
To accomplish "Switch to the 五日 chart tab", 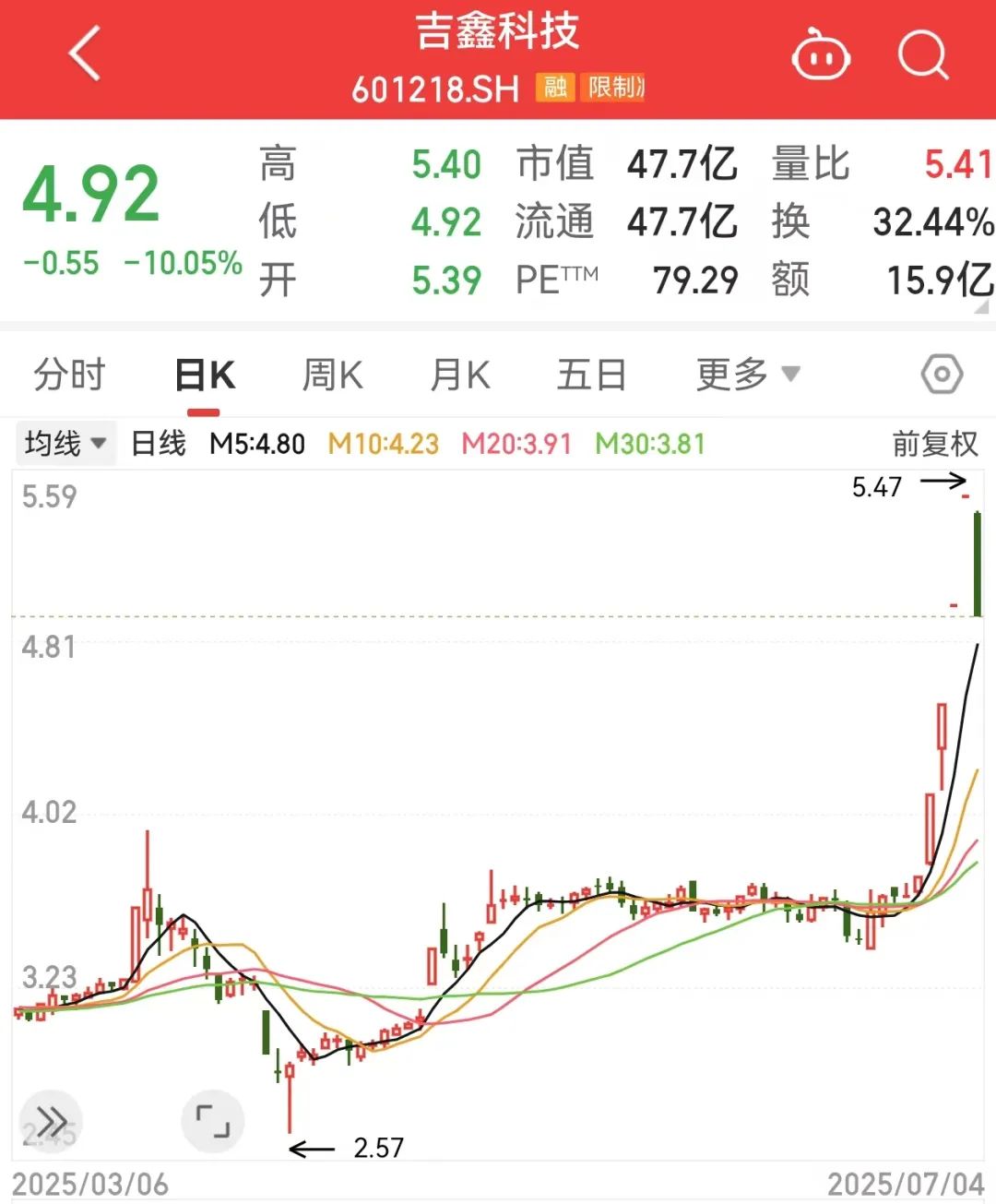I will click(x=591, y=376).
